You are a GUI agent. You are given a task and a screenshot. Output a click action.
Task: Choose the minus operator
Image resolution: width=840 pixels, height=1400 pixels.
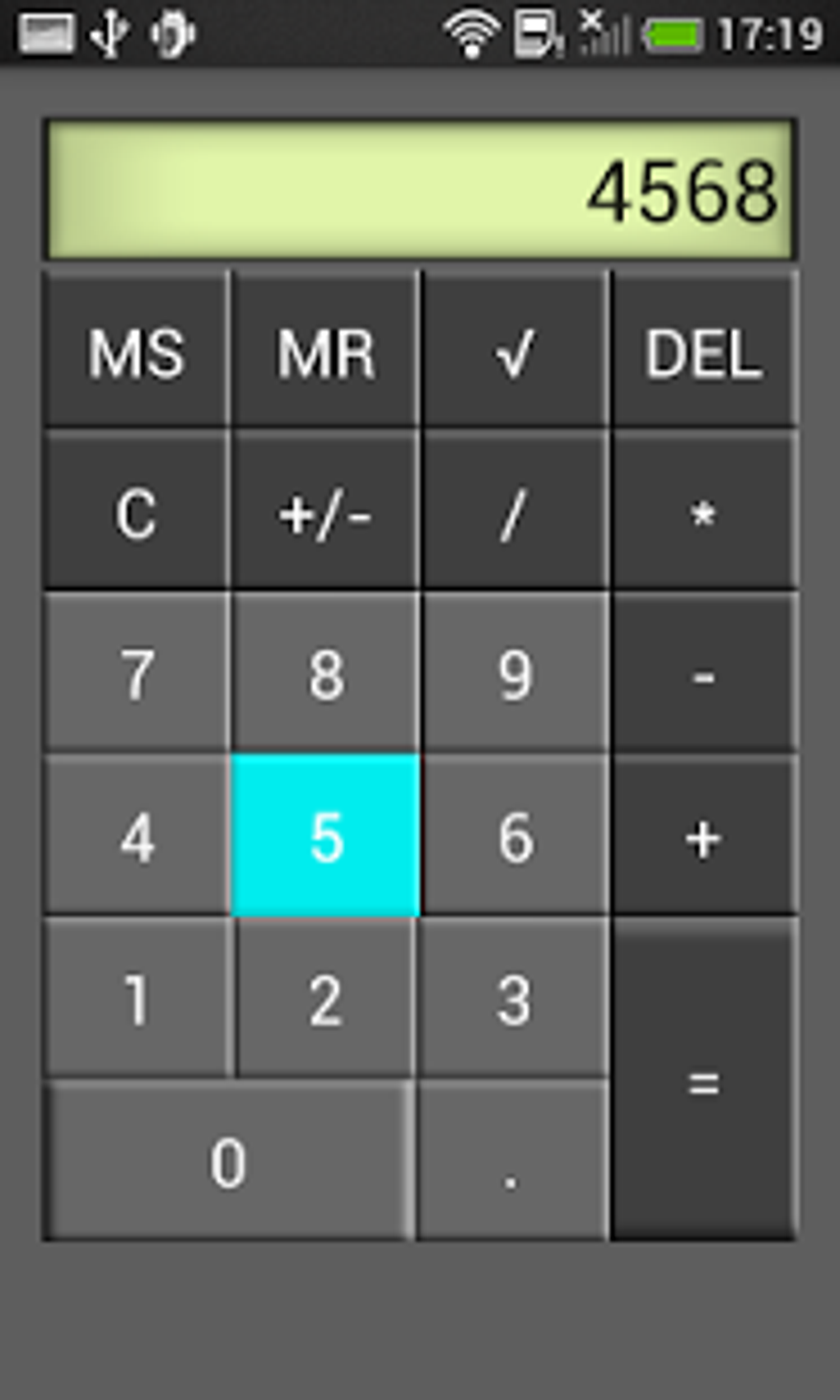coord(704,674)
